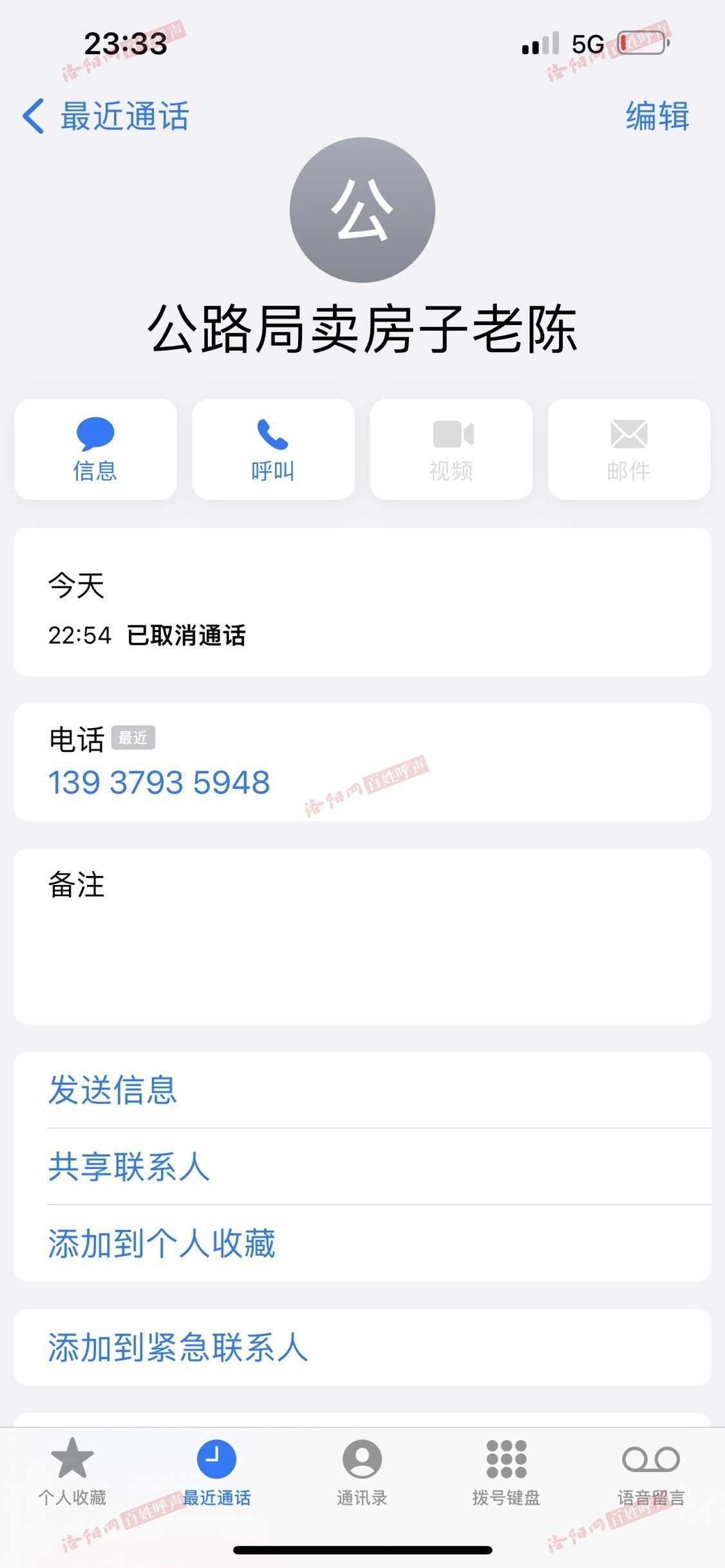Image resolution: width=725 pixels, height=1568 pixels.
Task: Tap 呼叫 to call 公路局卖房子老陈
Action: [x=273, y=449]
